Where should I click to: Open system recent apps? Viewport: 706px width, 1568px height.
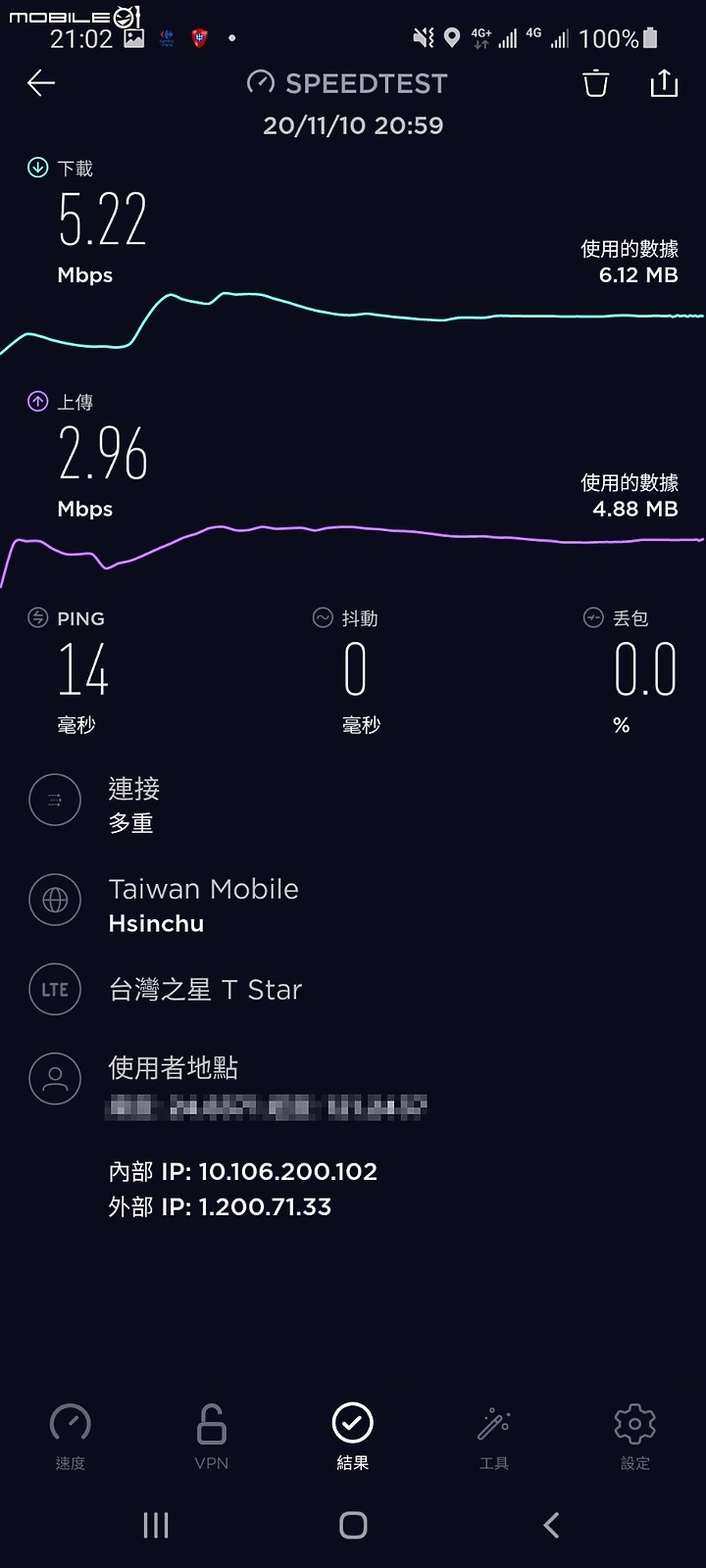coord(156,1525)
